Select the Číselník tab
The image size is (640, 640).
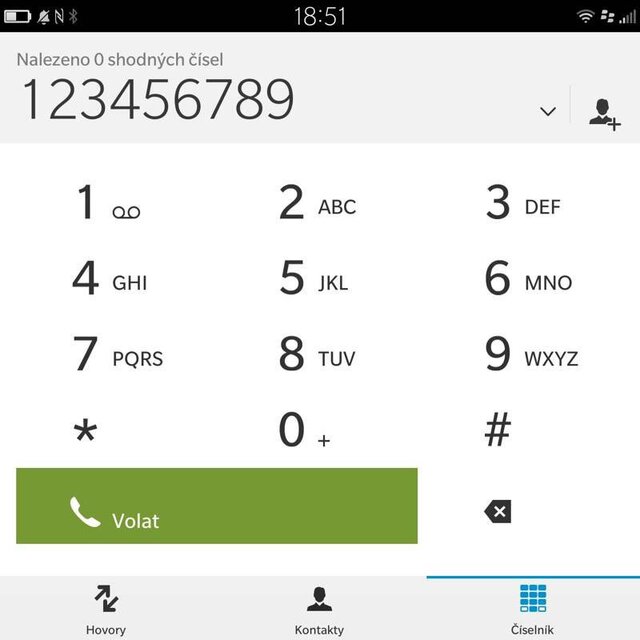pos(532,608)
